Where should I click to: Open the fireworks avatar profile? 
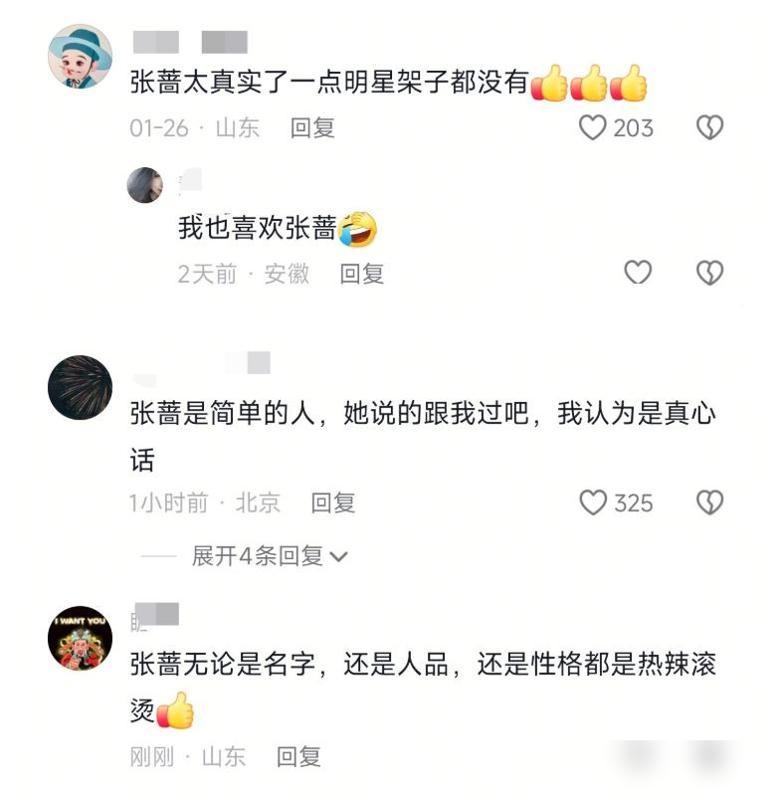tap(80, 387)
